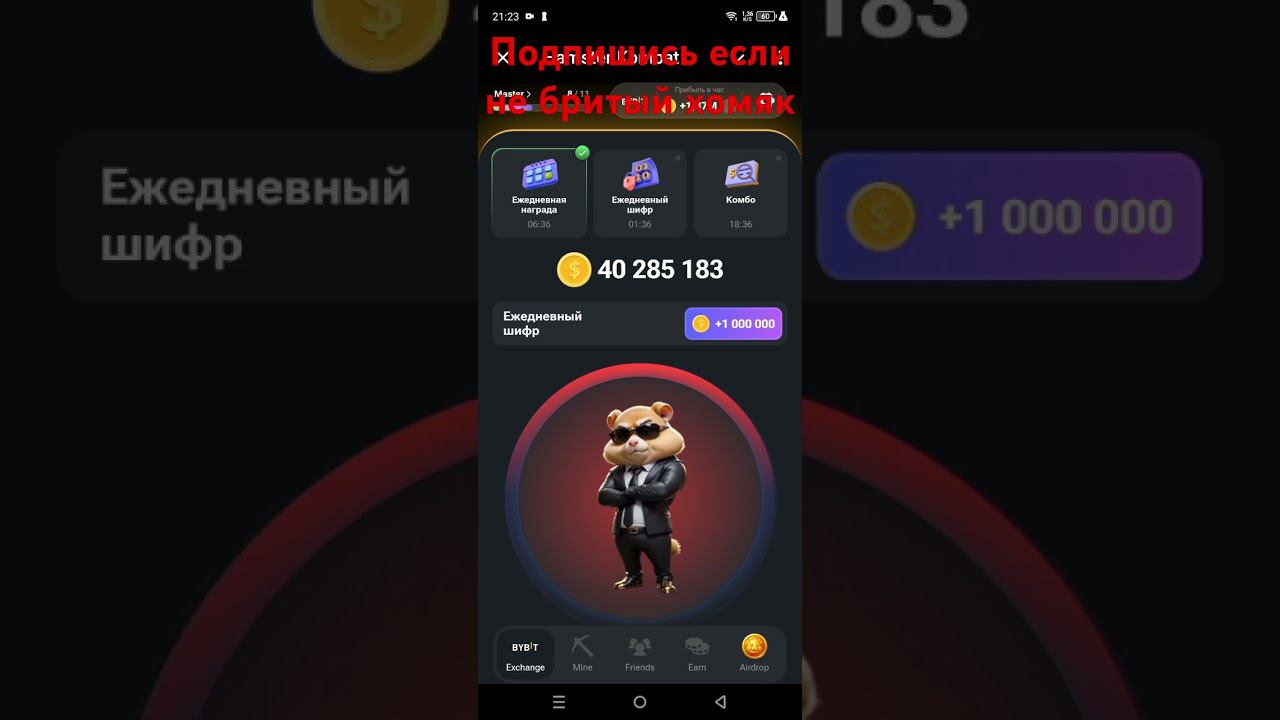The image size is (1280, 720).
Task: Open the Master level details
Action: 512,93
